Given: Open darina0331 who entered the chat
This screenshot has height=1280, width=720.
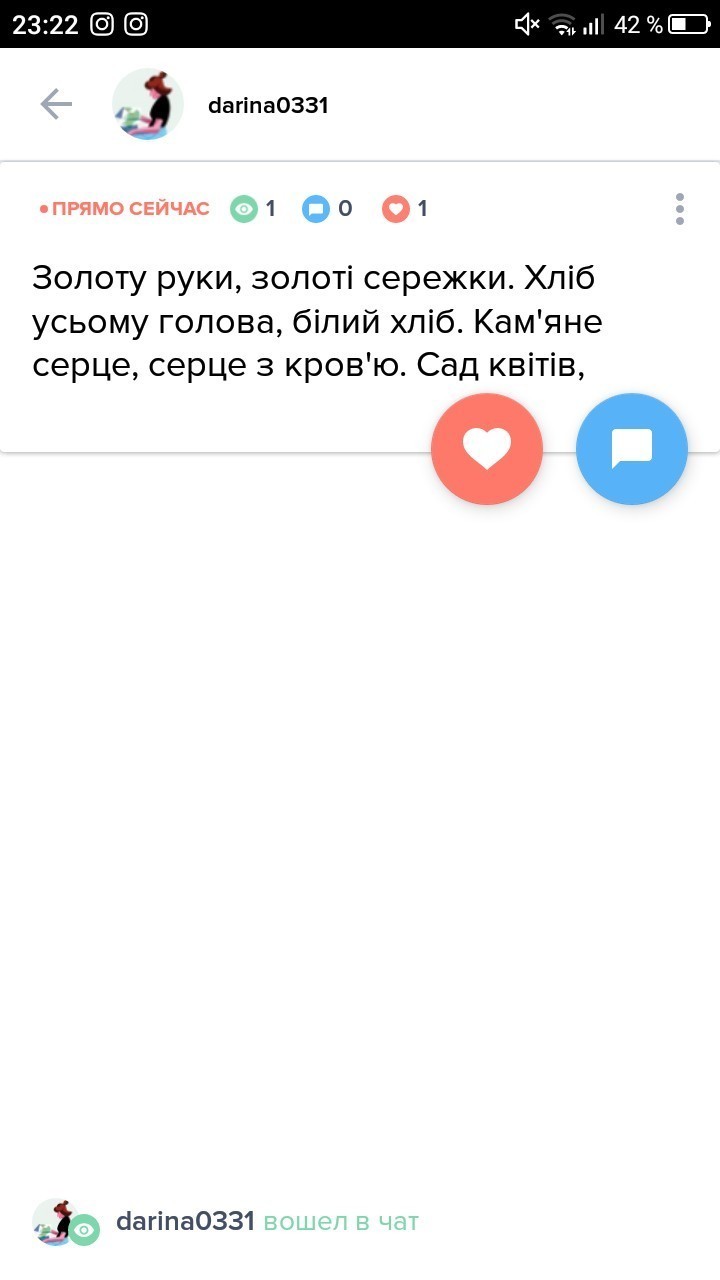Looking at the screenshot, I should point(185,1221).
